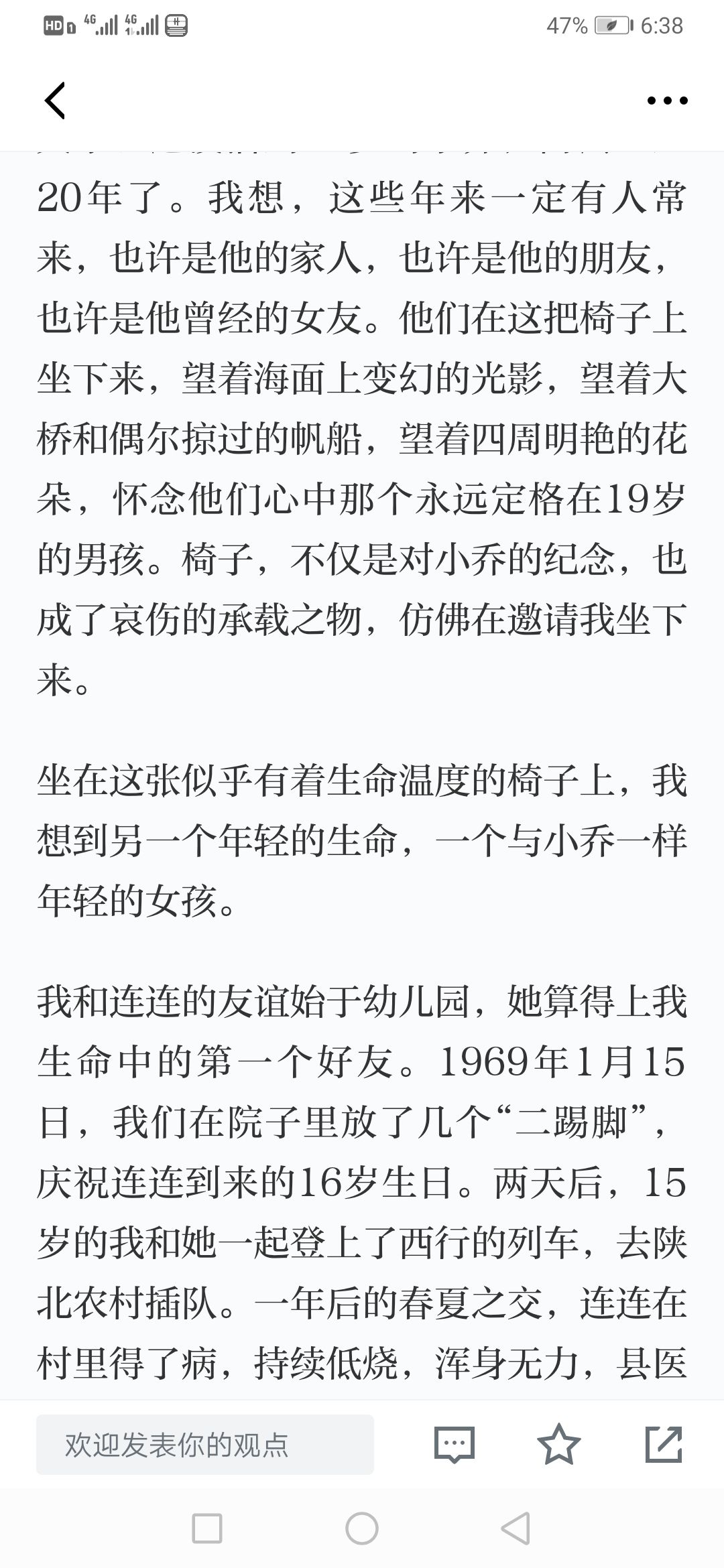Tap the '欢迎发表你的观点' comment box
This screenshot has width=724, height=1568.
tap(205, 1445)
